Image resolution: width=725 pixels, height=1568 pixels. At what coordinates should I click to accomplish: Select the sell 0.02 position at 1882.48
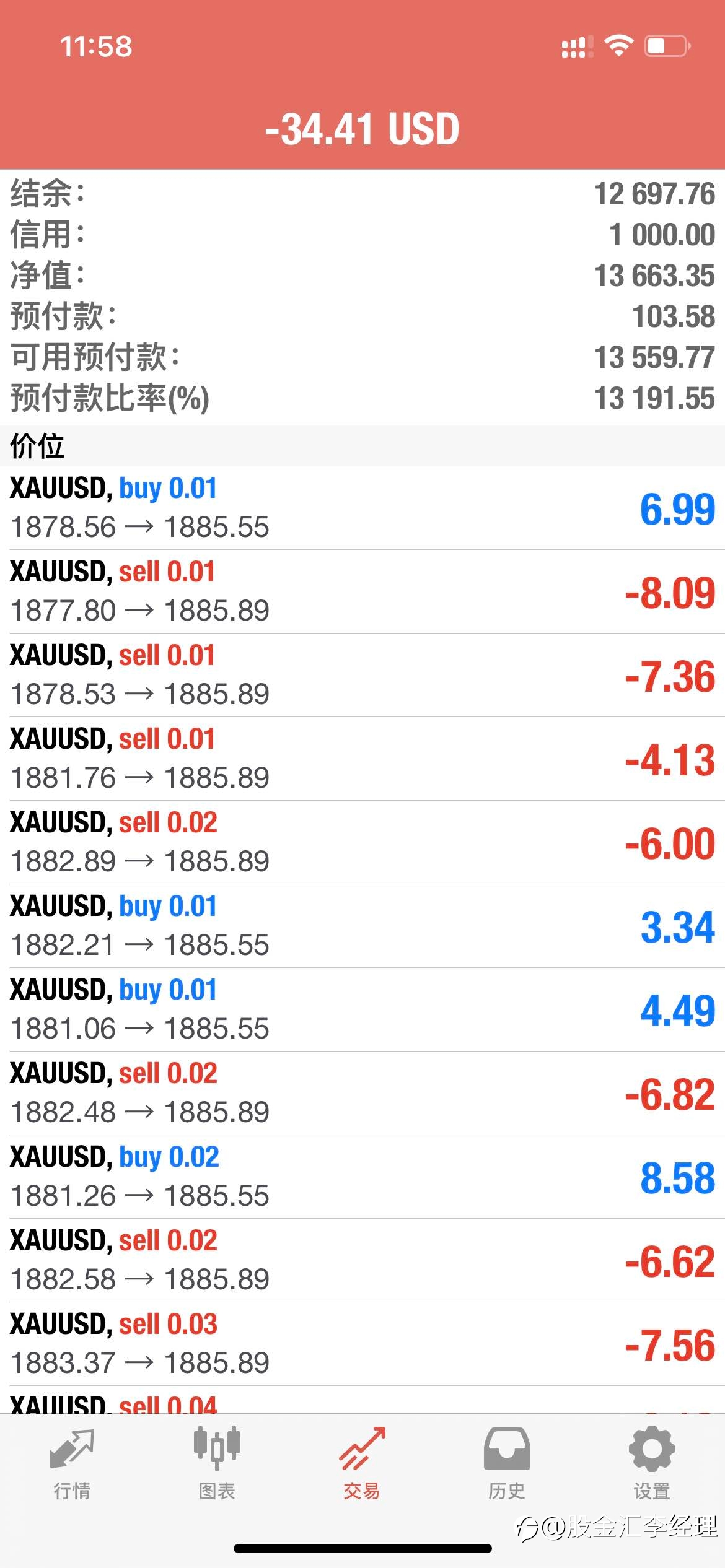coord(362,1093)
